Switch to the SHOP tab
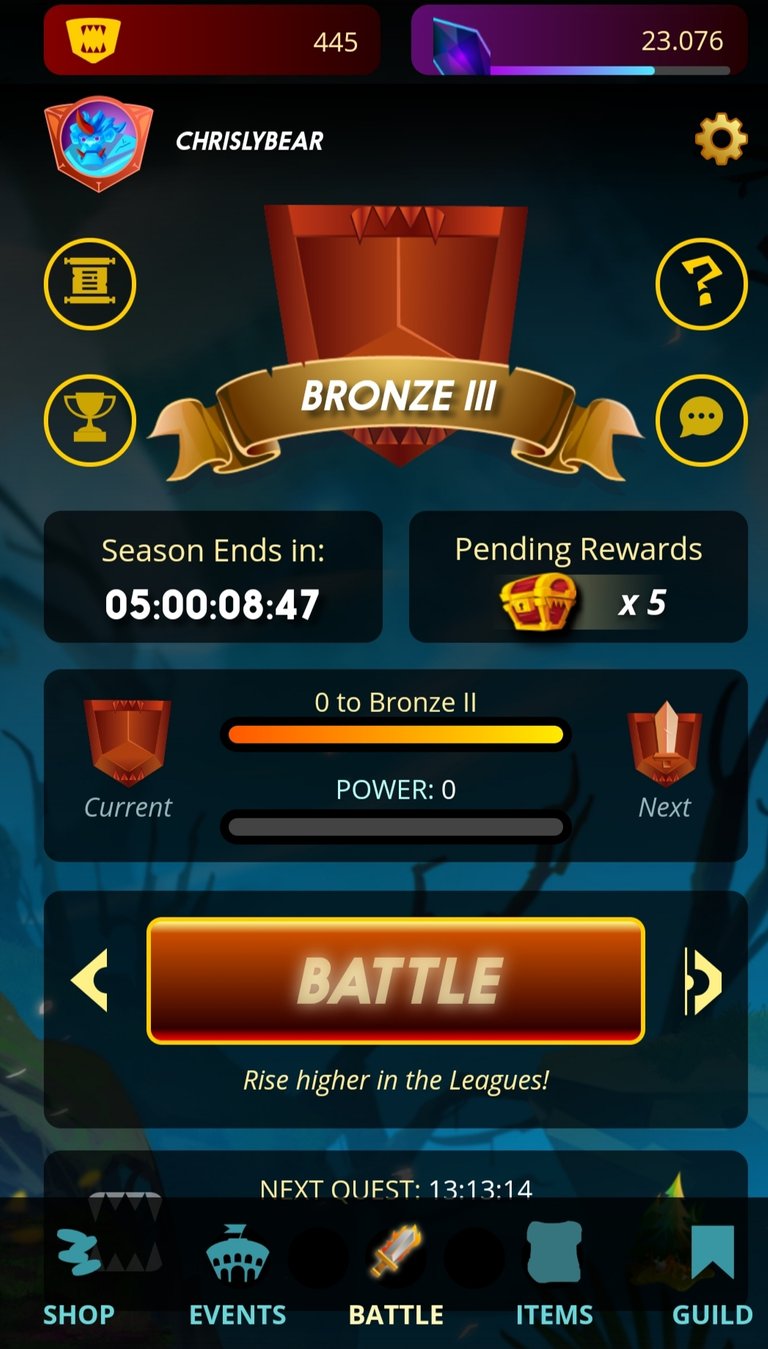This screenshot has width=768, height=1349. 78,1275
